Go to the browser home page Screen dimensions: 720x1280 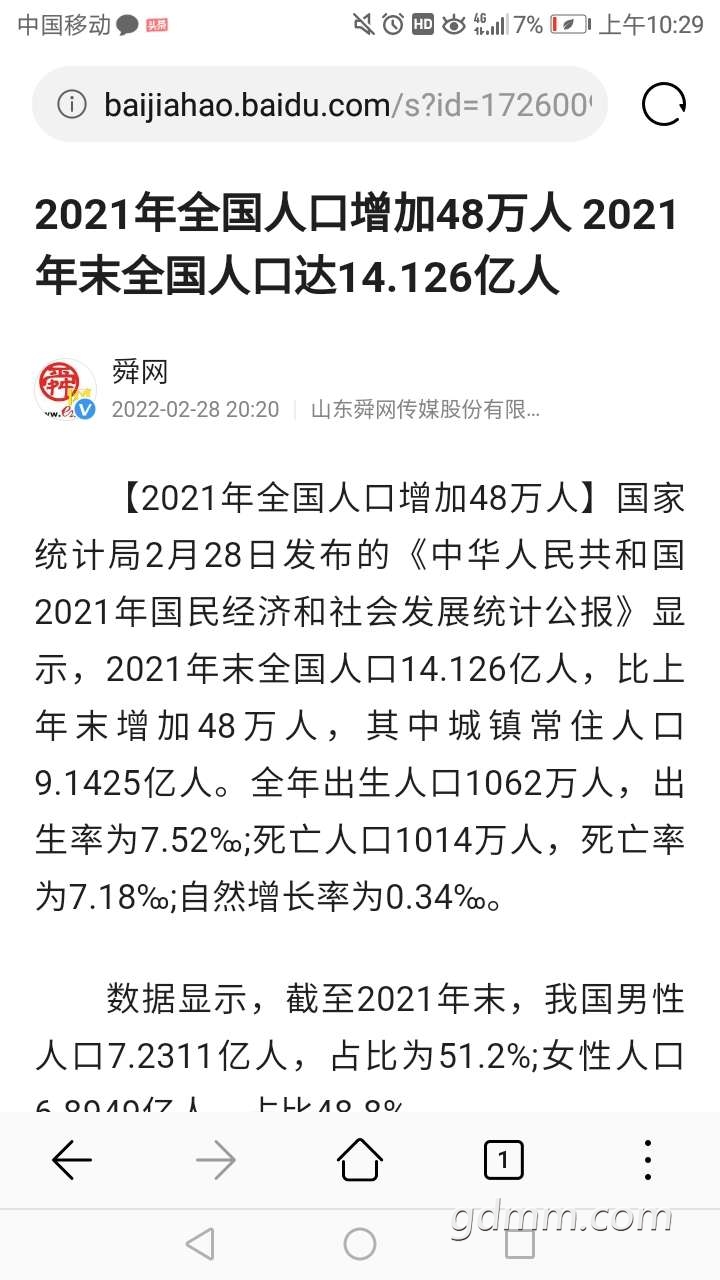[360, 1160]
